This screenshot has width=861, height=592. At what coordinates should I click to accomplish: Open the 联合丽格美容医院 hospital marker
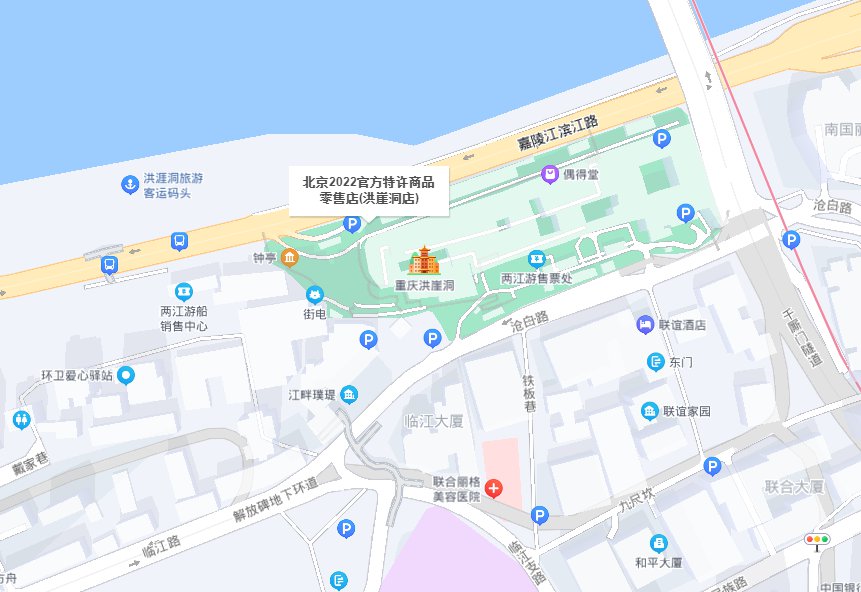(x=495, y=489)
